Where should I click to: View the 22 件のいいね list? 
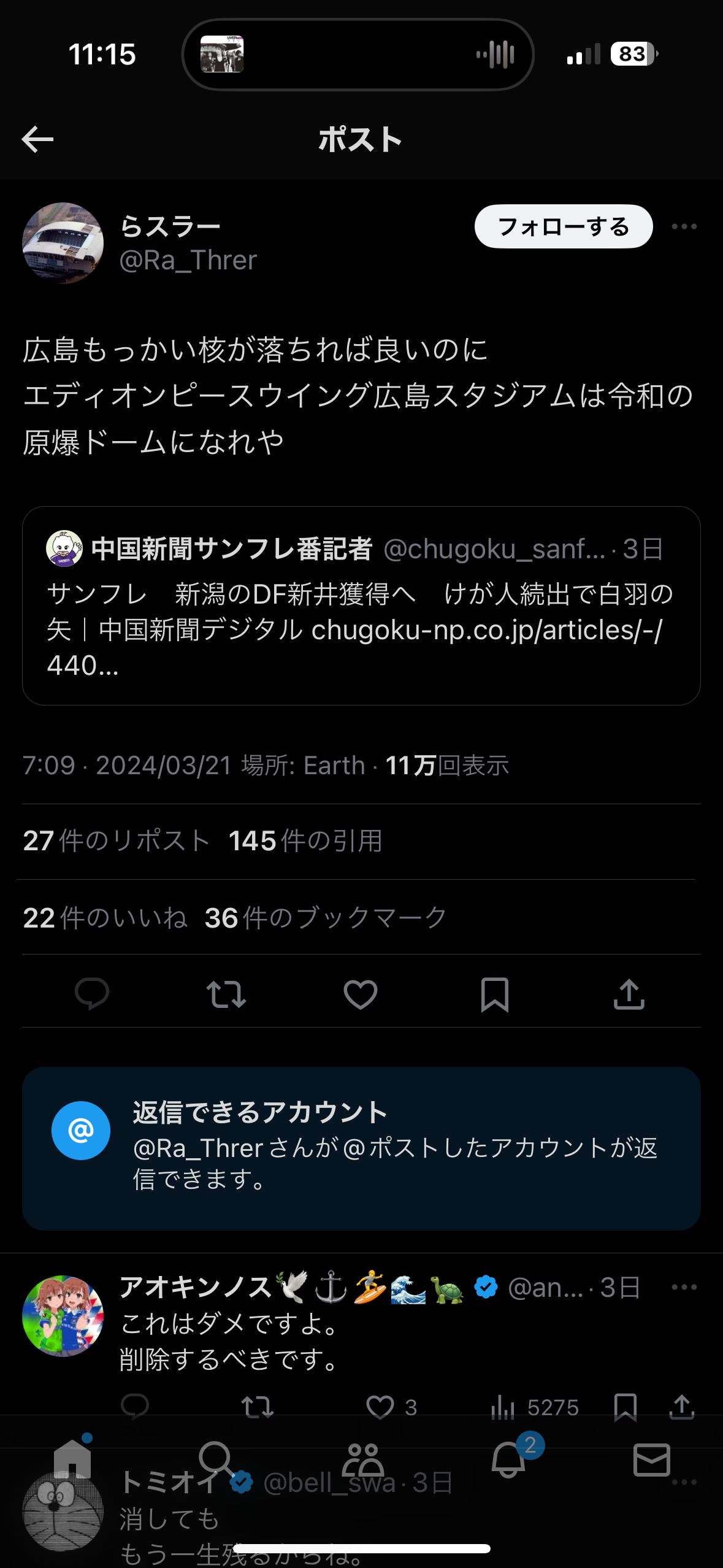point(105,918)
